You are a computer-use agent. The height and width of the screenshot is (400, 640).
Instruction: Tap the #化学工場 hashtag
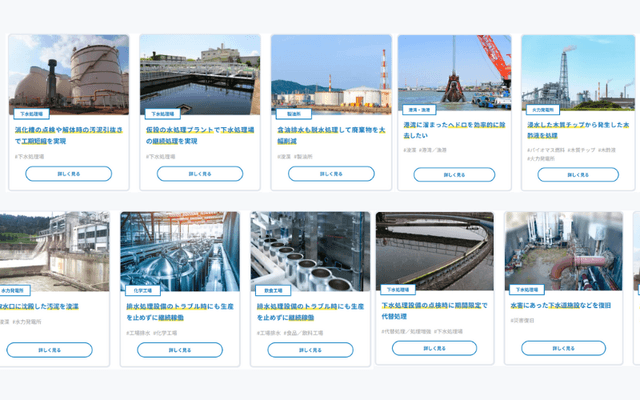[x=166, y=332]
